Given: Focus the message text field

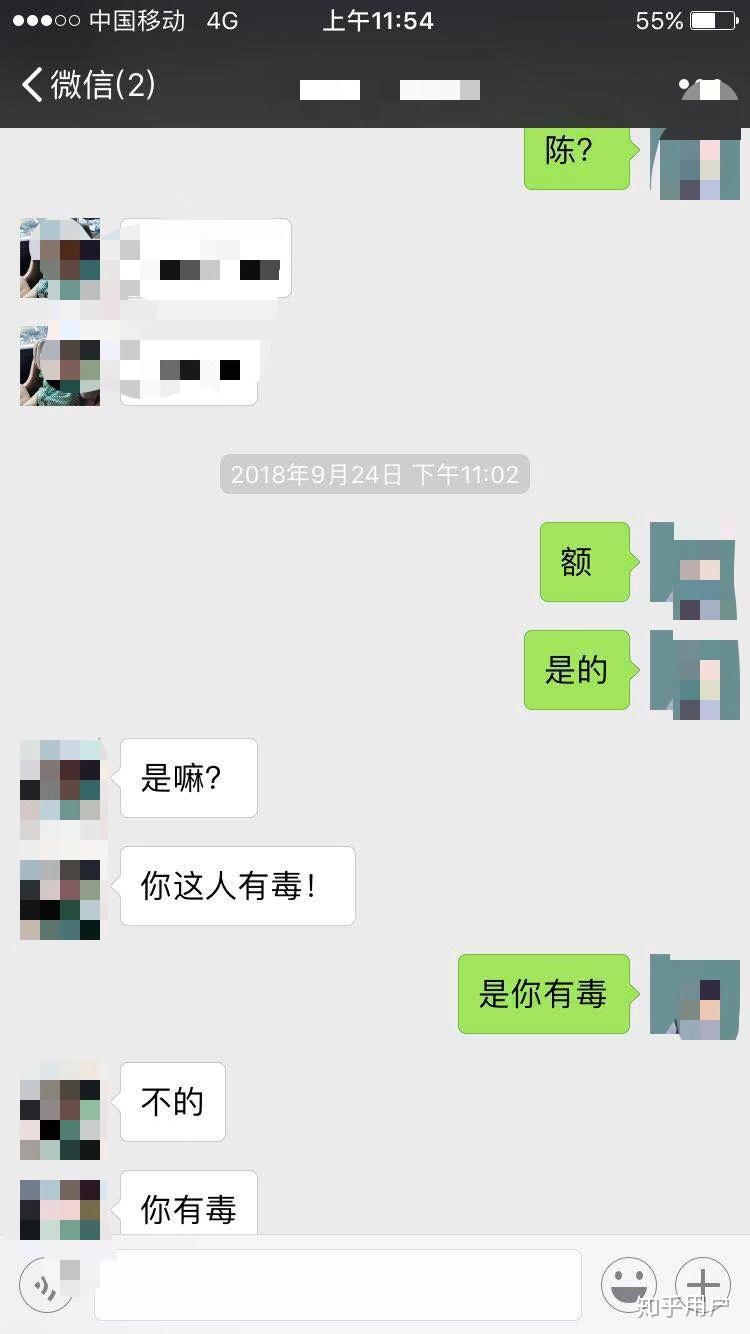Looking at the screenshot, I should pyautogui.click(x=337, y=1284).
